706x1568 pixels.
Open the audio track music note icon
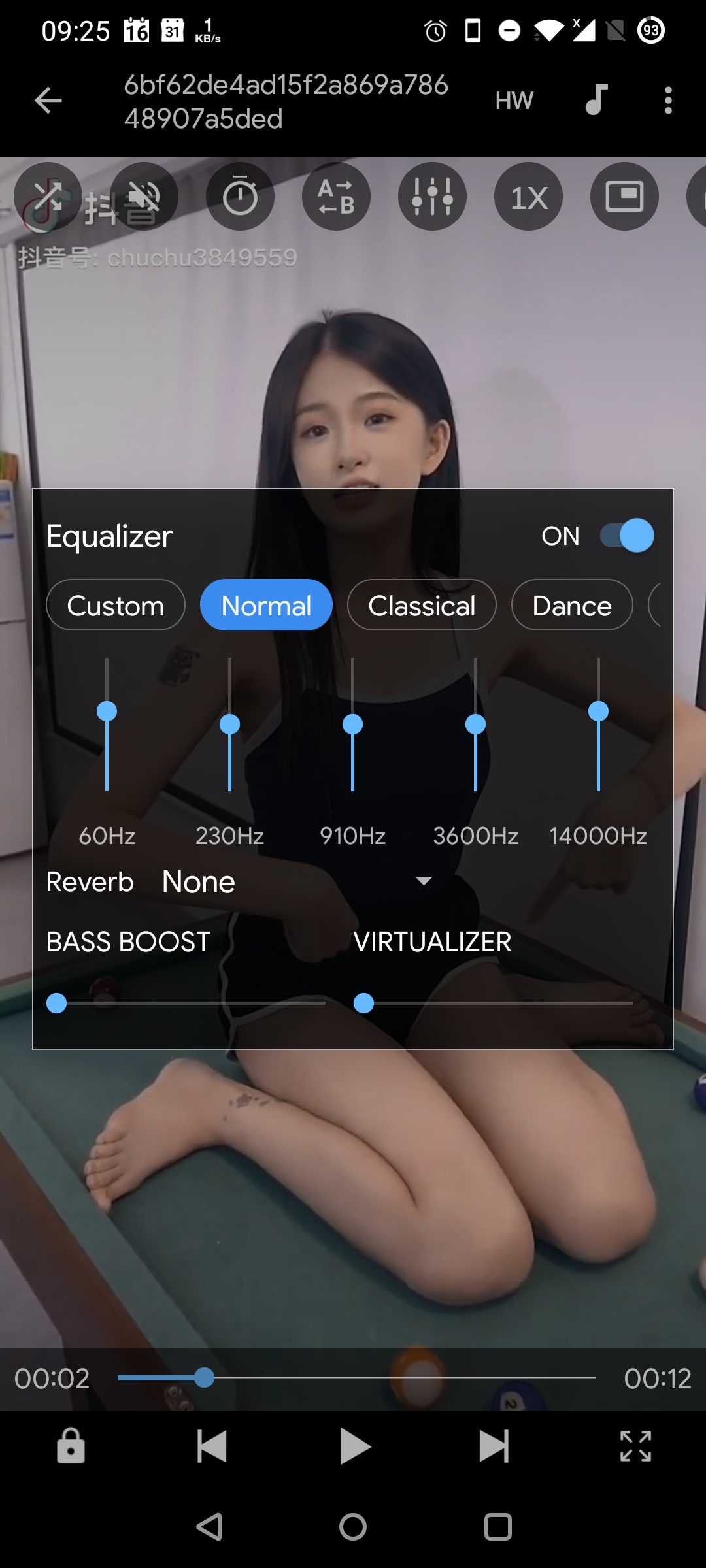pos(596,101)
